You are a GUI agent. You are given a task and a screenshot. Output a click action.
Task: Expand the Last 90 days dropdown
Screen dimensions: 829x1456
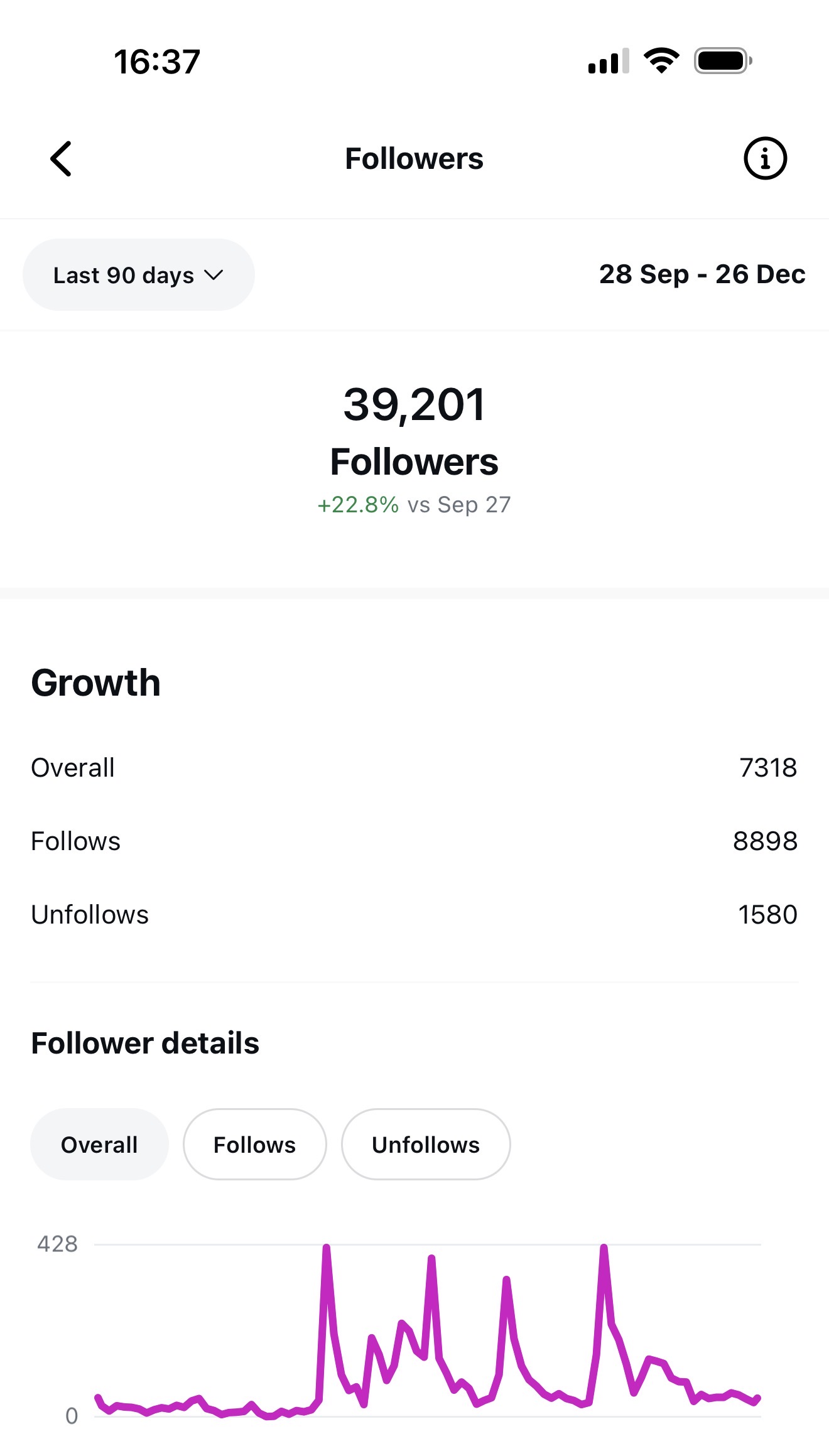pyautogui.click(x=139, y=275)
